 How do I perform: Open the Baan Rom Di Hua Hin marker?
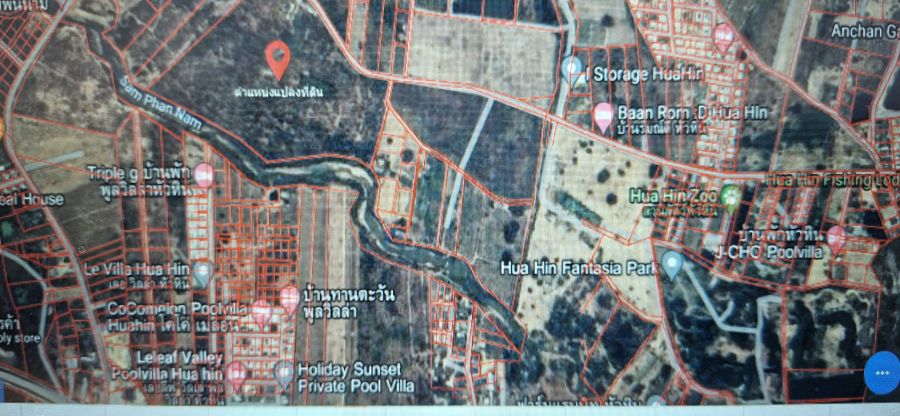pos(604,116)
